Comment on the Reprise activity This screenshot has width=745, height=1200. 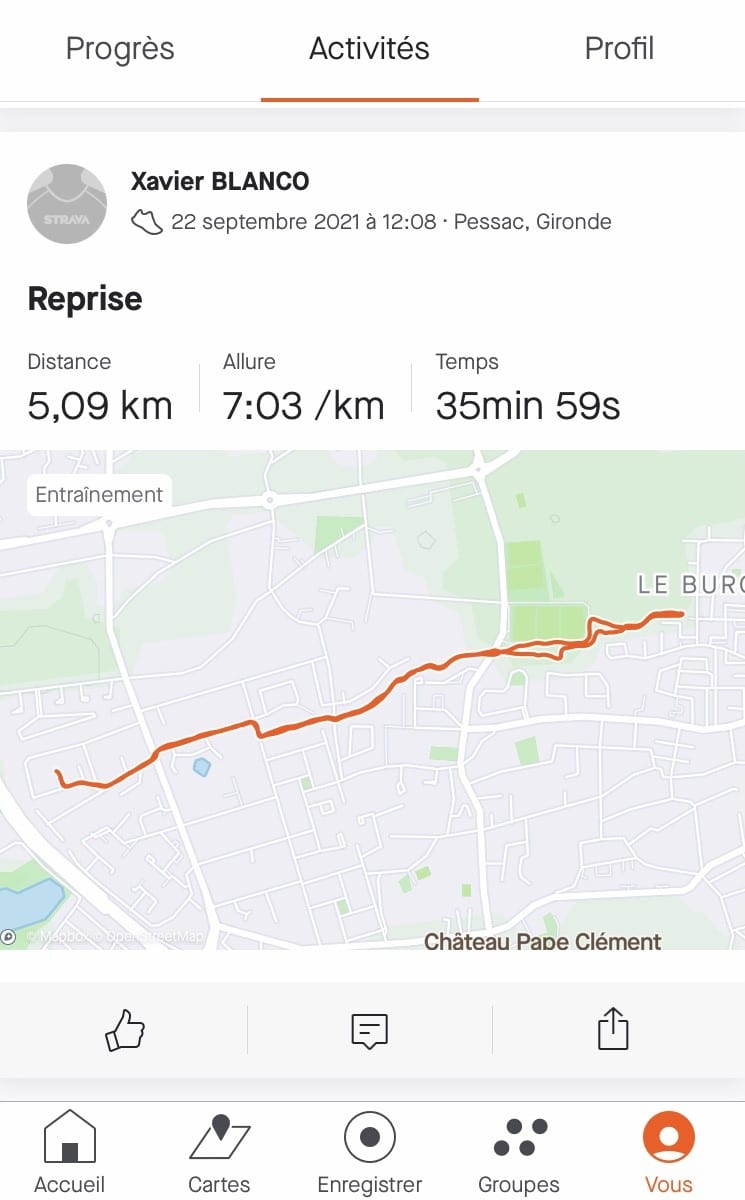(369, 1029)
